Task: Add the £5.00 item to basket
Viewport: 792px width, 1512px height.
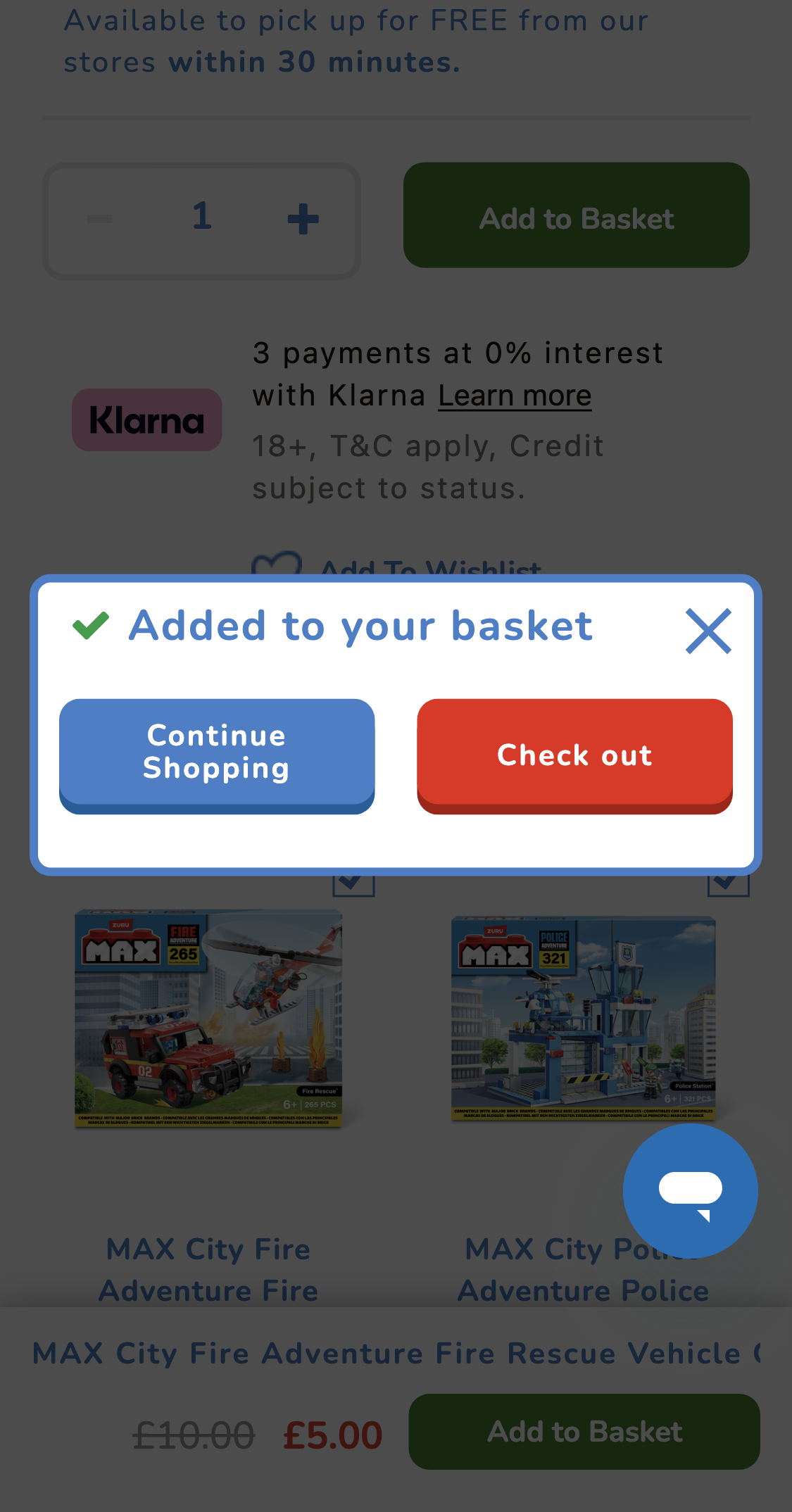Action: [x=584, y=1432]
